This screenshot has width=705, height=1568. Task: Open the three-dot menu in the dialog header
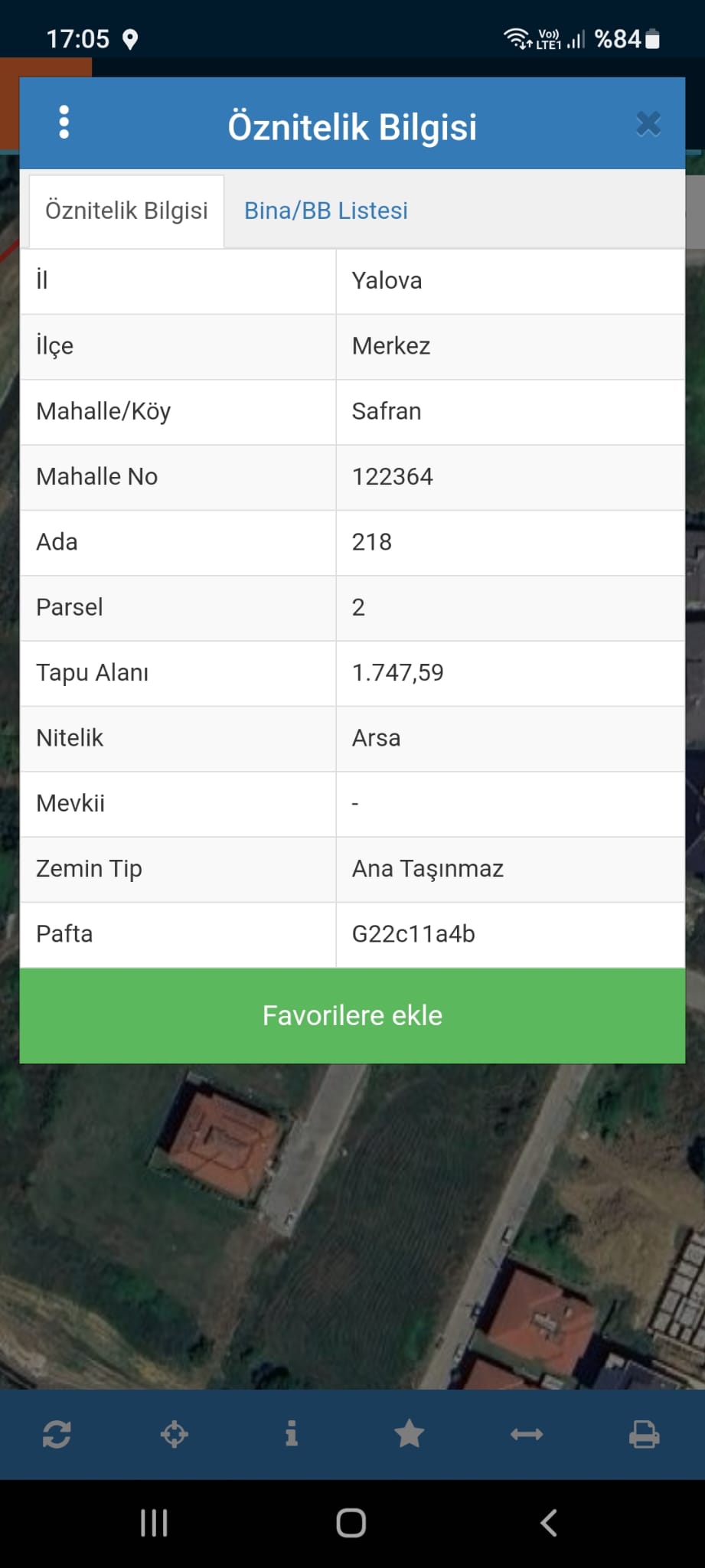(64, 122)
